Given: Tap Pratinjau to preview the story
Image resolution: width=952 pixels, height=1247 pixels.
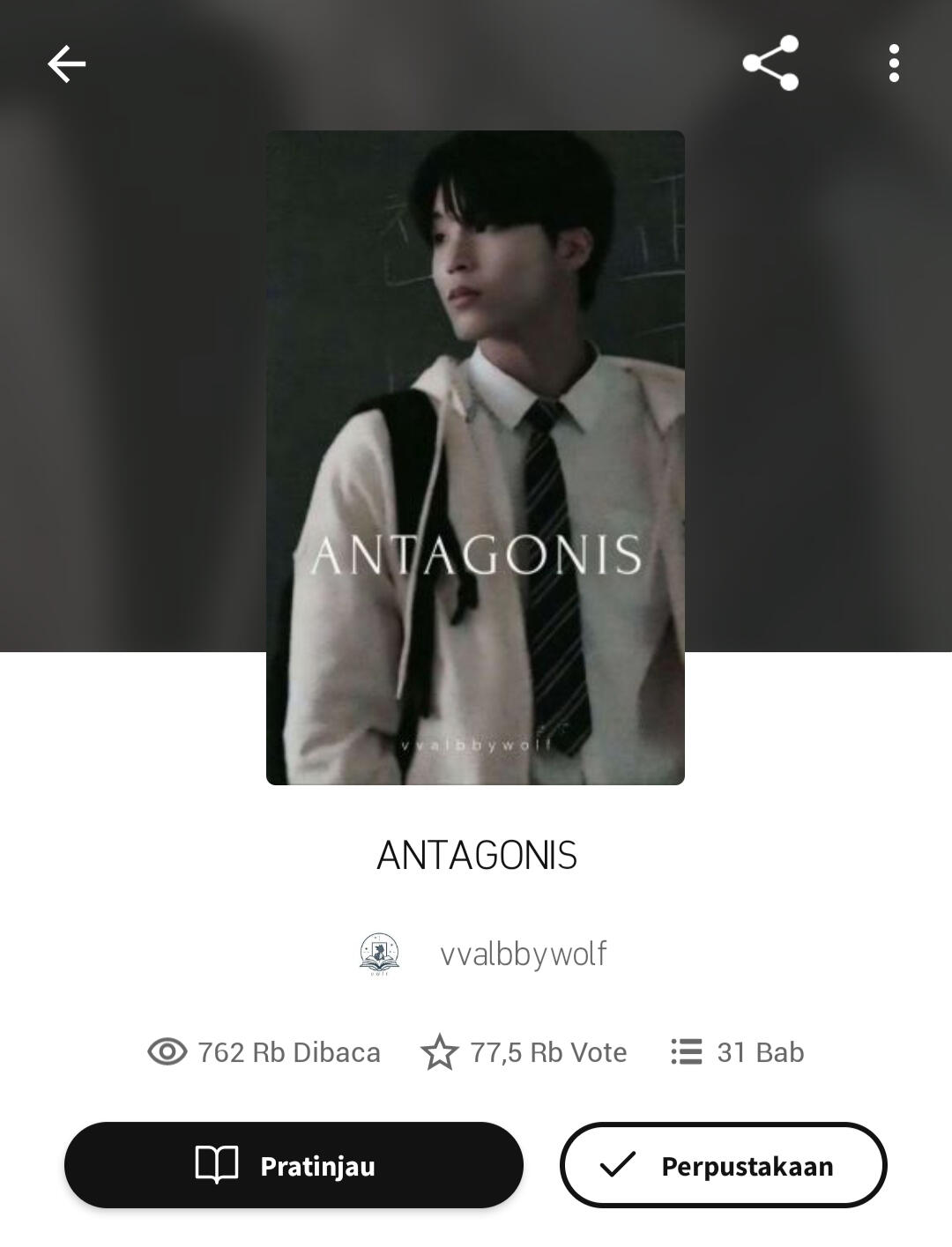Looking at the screenshot, I should (x=294, y=1165).
